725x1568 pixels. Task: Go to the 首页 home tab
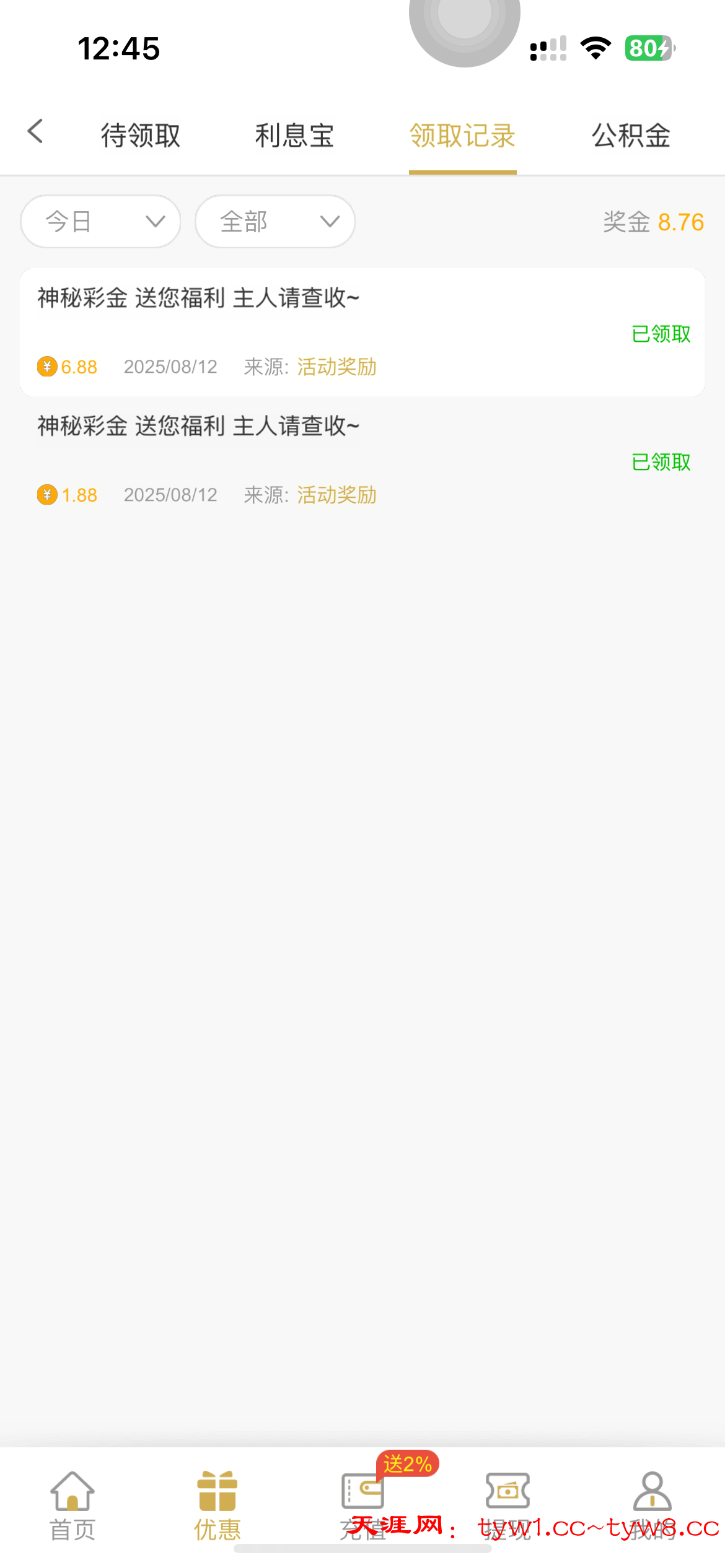click(72, 1504)
